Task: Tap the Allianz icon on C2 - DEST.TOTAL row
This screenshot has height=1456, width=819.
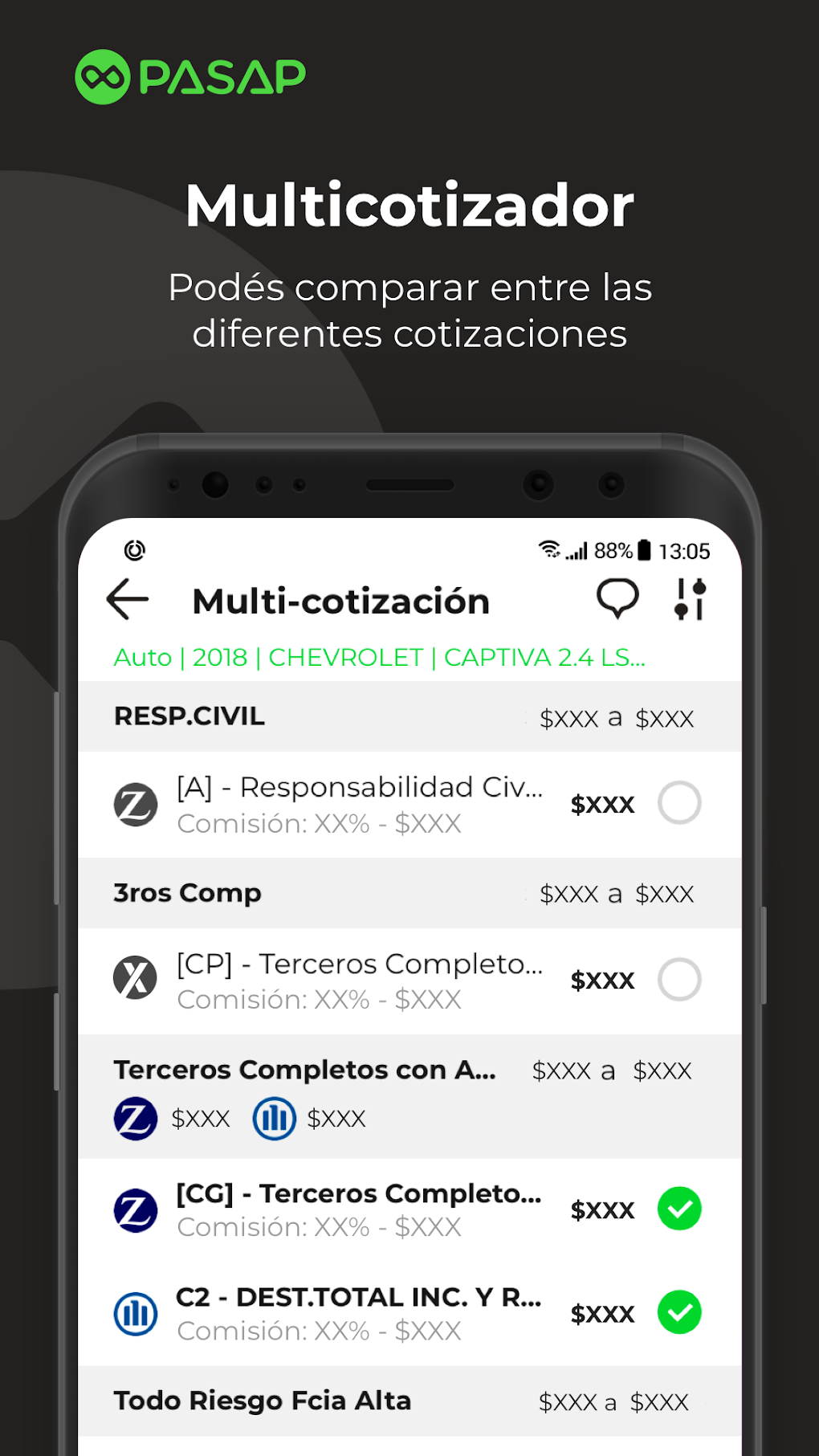Action: (135, 1315)
